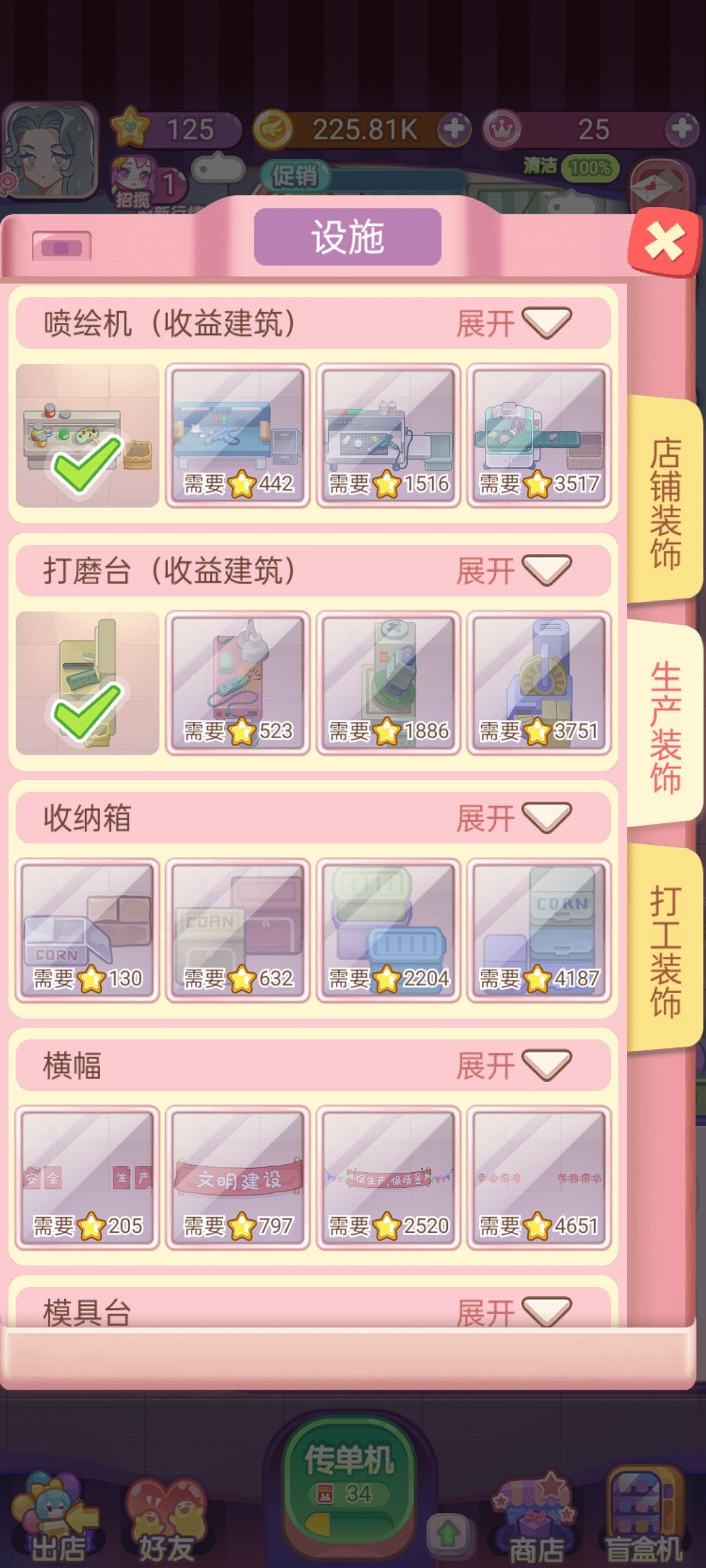Screen dimensions: 706x1568
Task: Expand the 横幅 section
Action: point(514,1066)
